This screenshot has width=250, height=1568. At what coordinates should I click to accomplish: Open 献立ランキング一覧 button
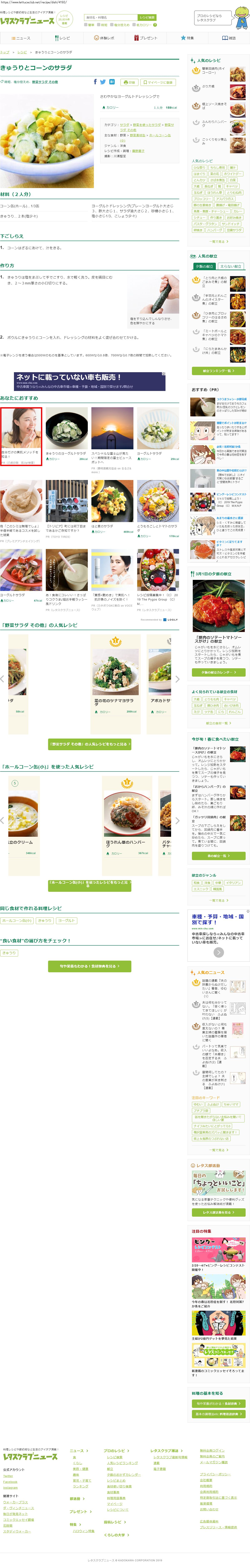pyautogui.click(x=218, y=371)
